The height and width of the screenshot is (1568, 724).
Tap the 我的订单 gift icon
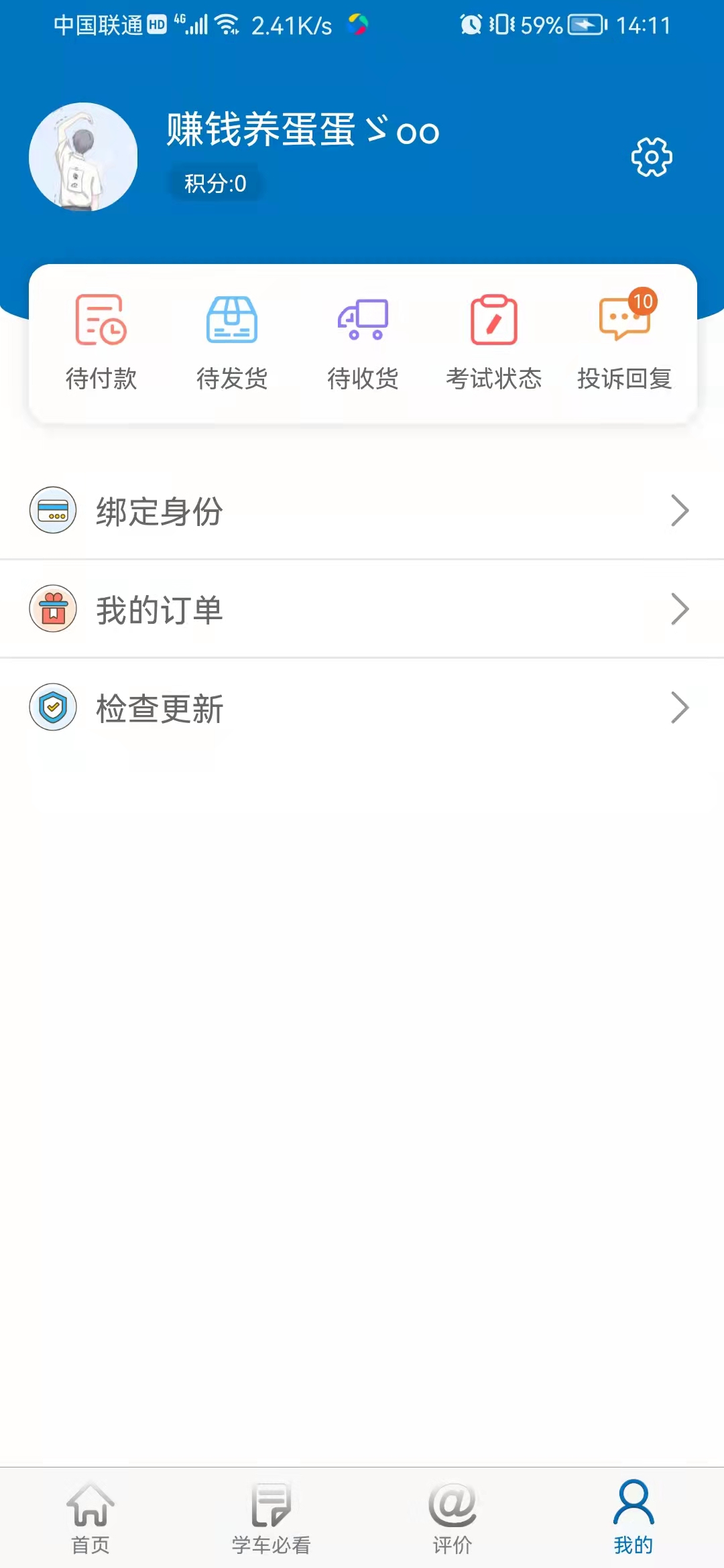pos(53,609)
